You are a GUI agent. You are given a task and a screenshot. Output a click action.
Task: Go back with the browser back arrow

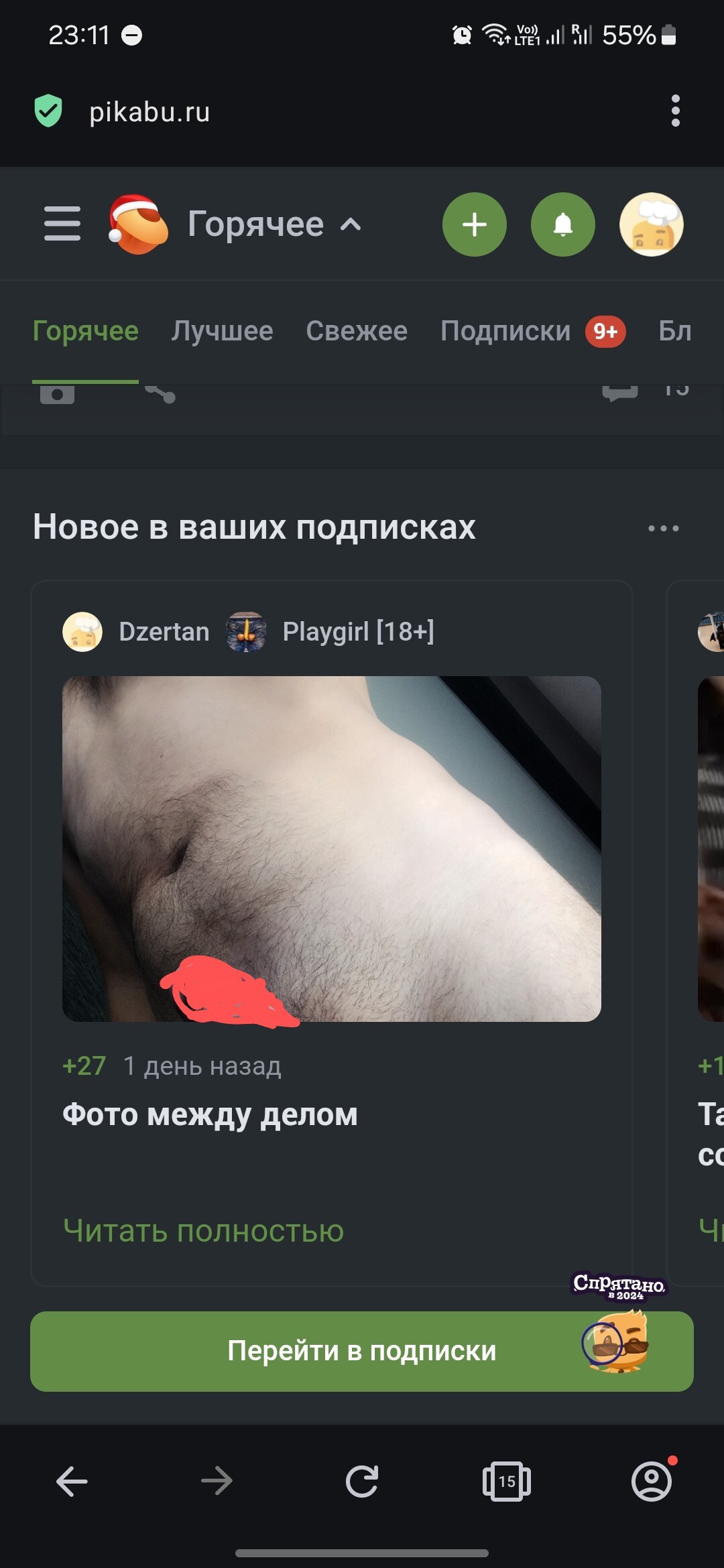(72, 1481)
